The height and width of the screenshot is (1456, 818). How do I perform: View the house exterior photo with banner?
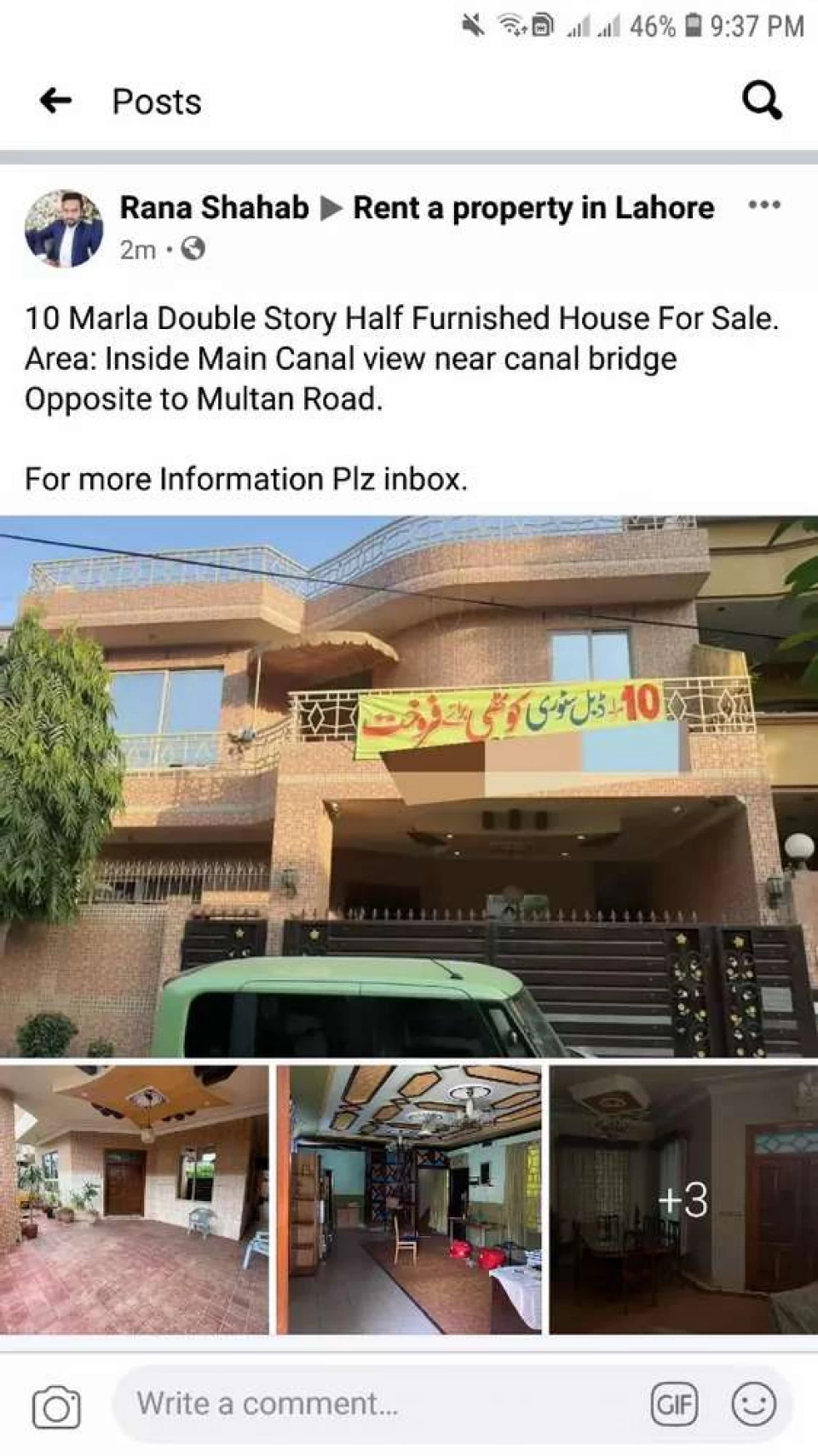(409, 786)
